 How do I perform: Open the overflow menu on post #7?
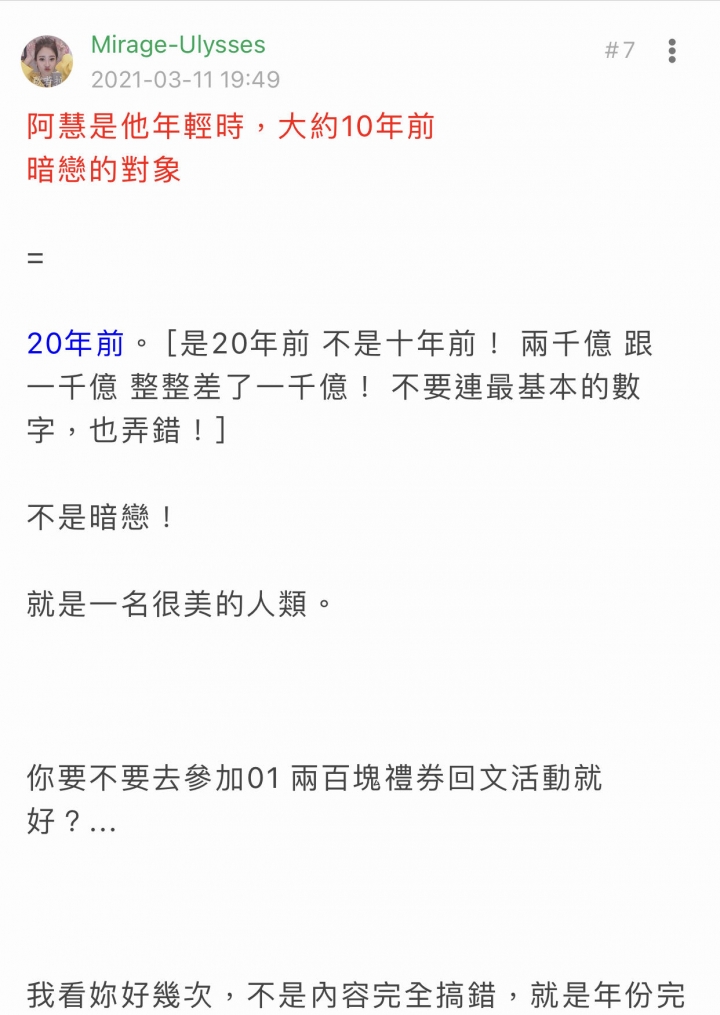pyautogui.click(x=672, y=50)
